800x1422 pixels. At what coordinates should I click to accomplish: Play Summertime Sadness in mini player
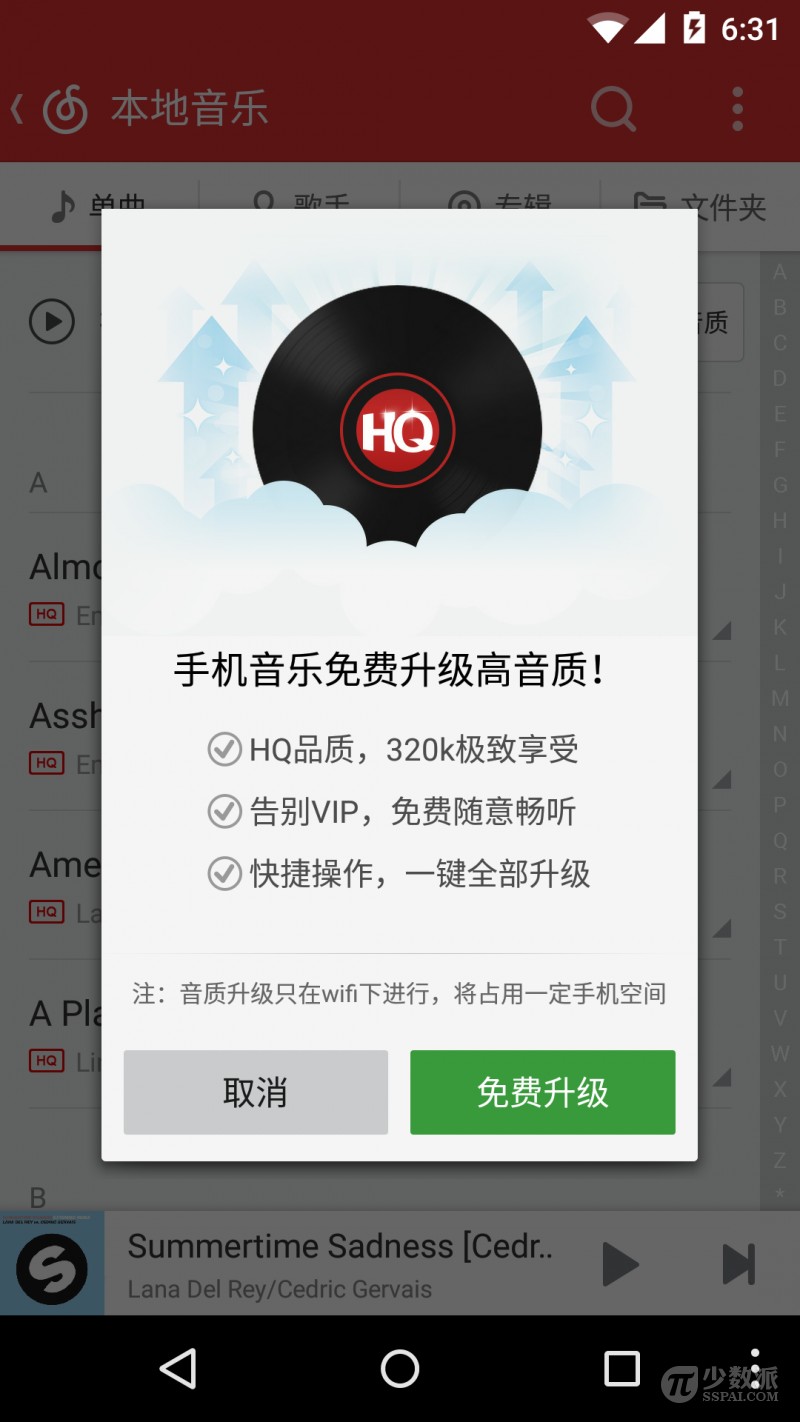(x=619, y=1264)
